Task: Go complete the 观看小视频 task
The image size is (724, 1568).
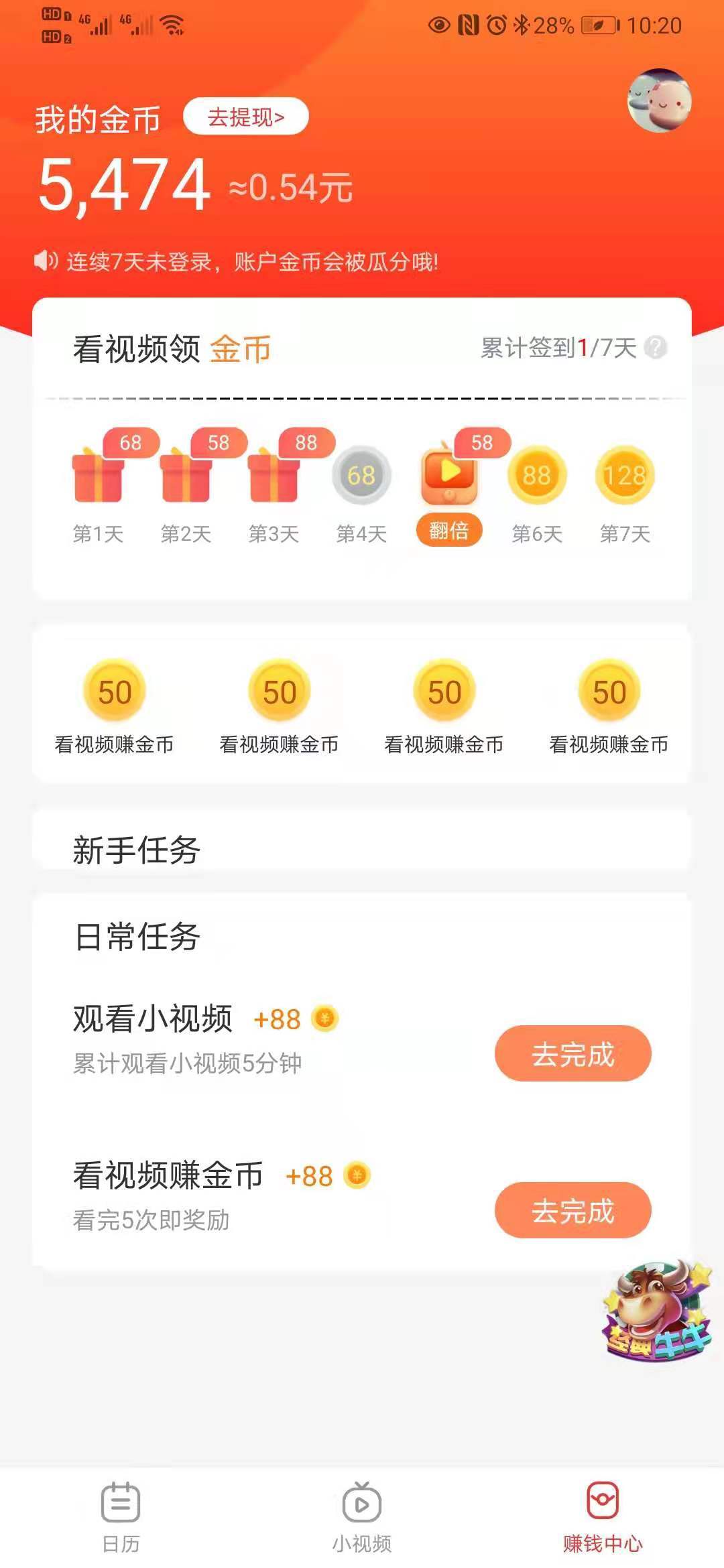Action: (572, 1053)
